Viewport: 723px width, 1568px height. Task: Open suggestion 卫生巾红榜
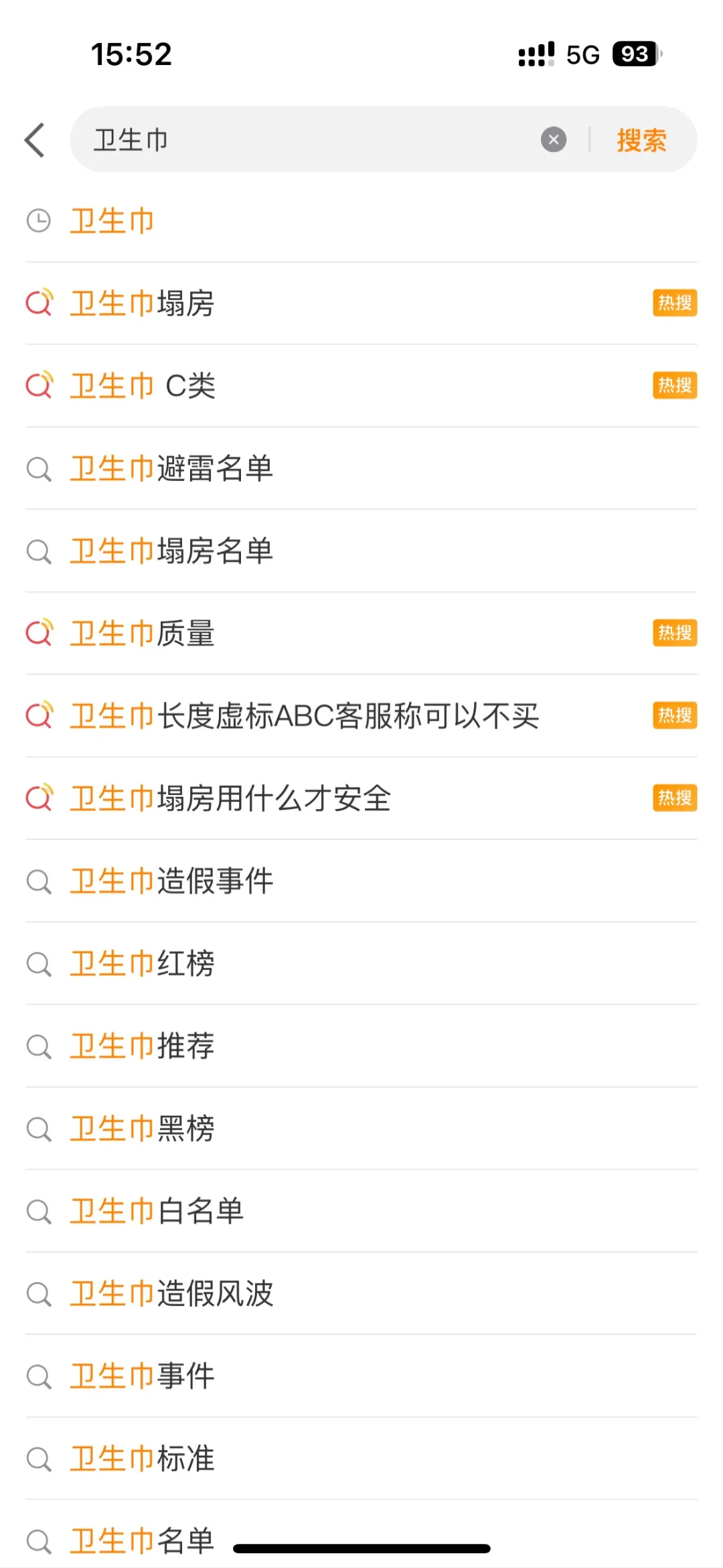[x=142, y=963]
